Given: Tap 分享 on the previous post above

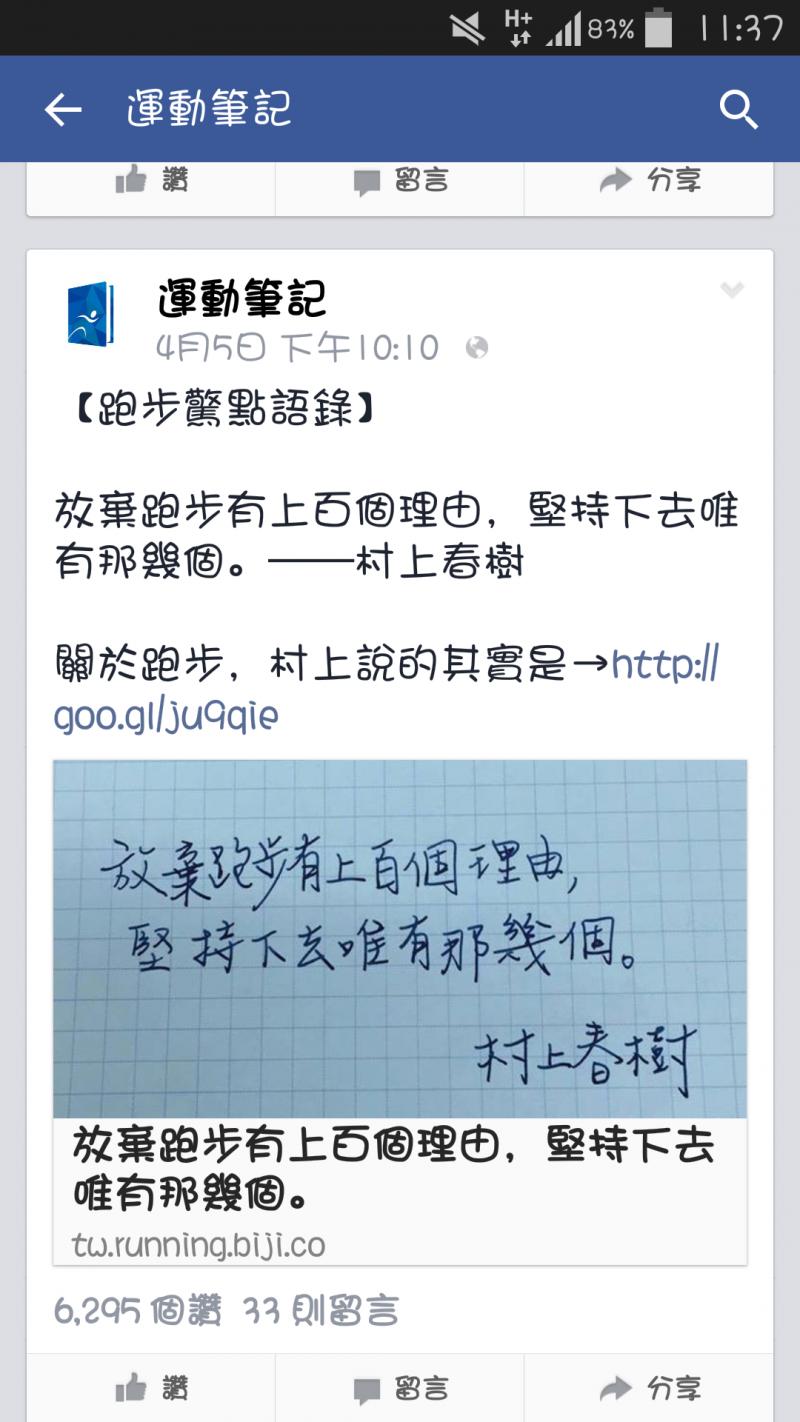Looking at the screenshot, I should click(x=649, y=181).
